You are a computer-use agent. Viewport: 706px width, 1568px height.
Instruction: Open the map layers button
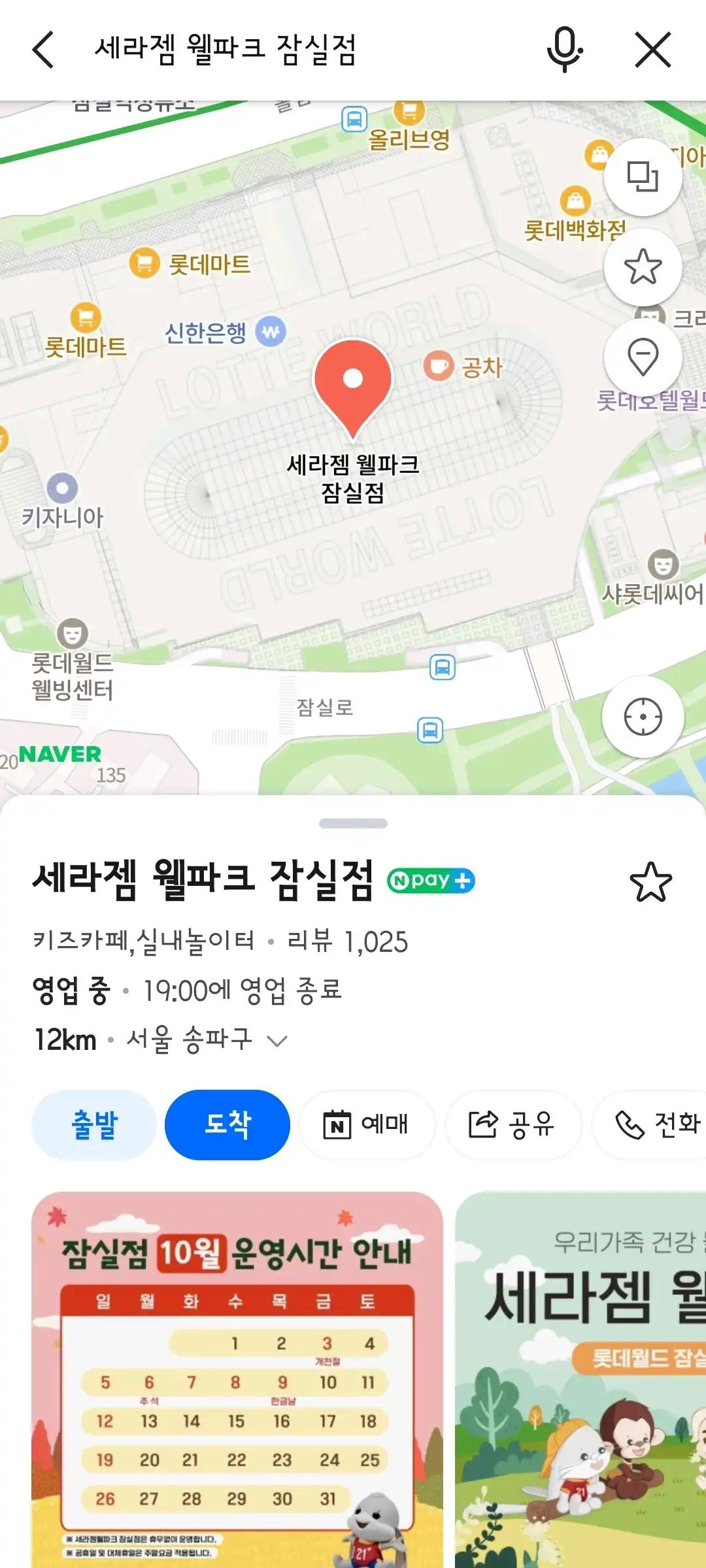643,177
